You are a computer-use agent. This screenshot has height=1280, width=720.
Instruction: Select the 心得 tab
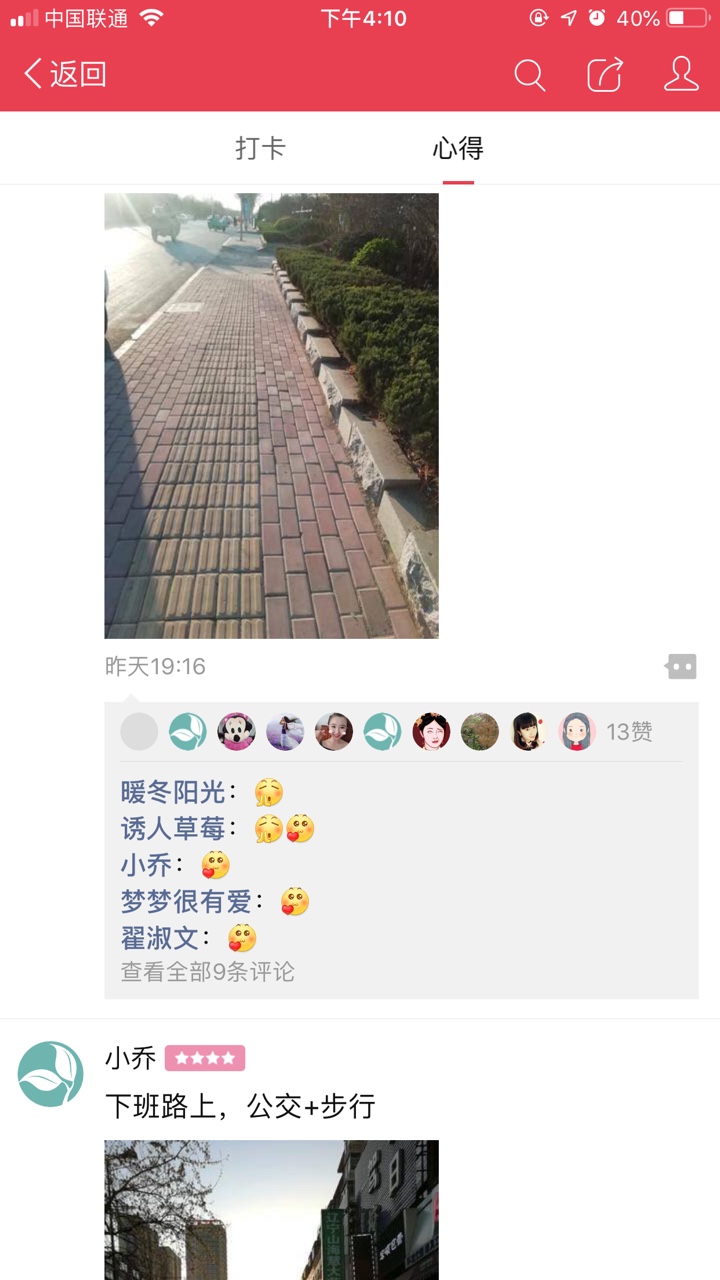[x=458, y=148]
